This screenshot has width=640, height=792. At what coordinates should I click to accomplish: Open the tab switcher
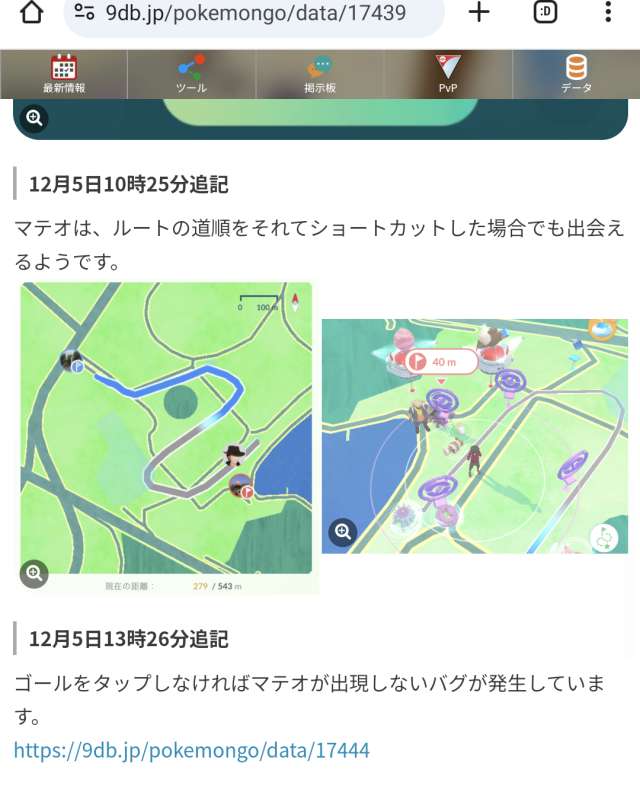click(x=545, y=13)
